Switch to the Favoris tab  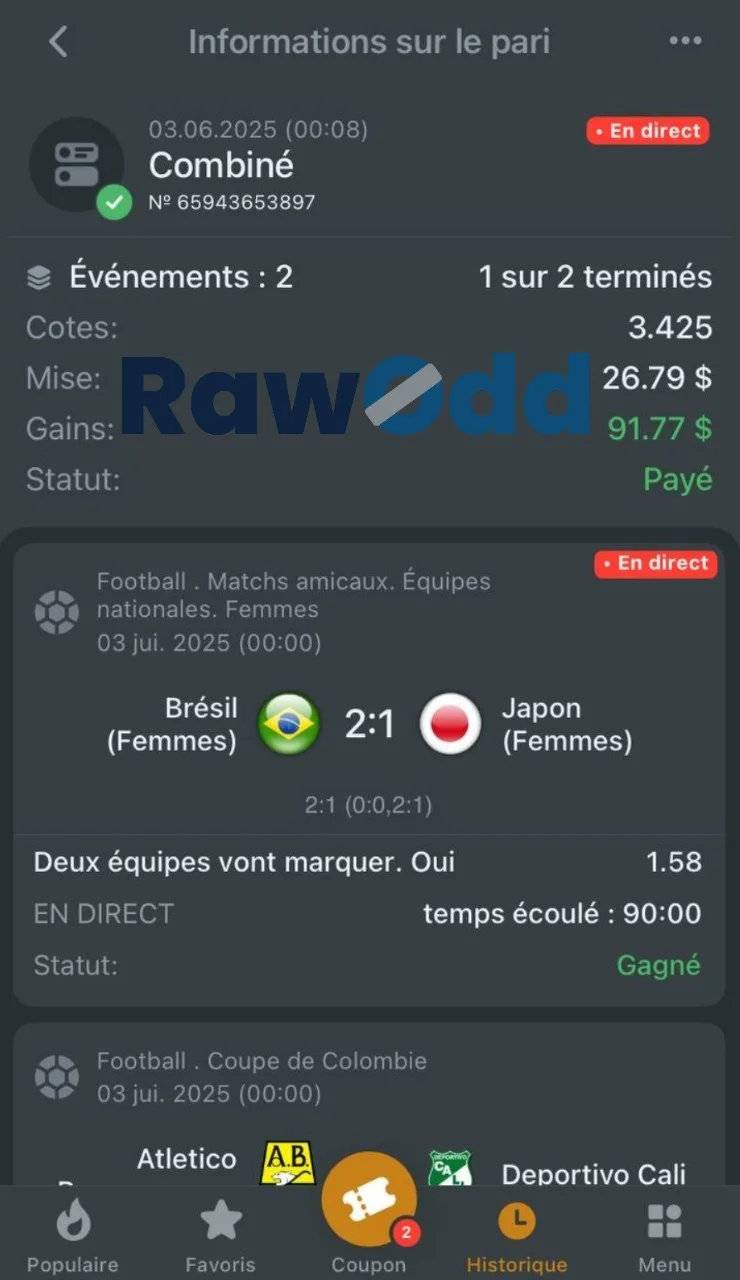(x=221, y=1235)
